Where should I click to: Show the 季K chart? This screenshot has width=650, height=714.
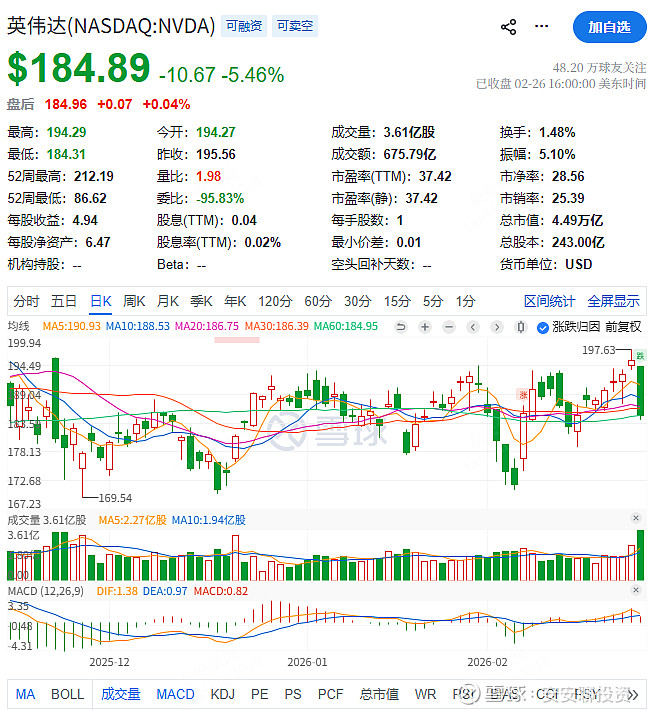[x=201, y=301]
